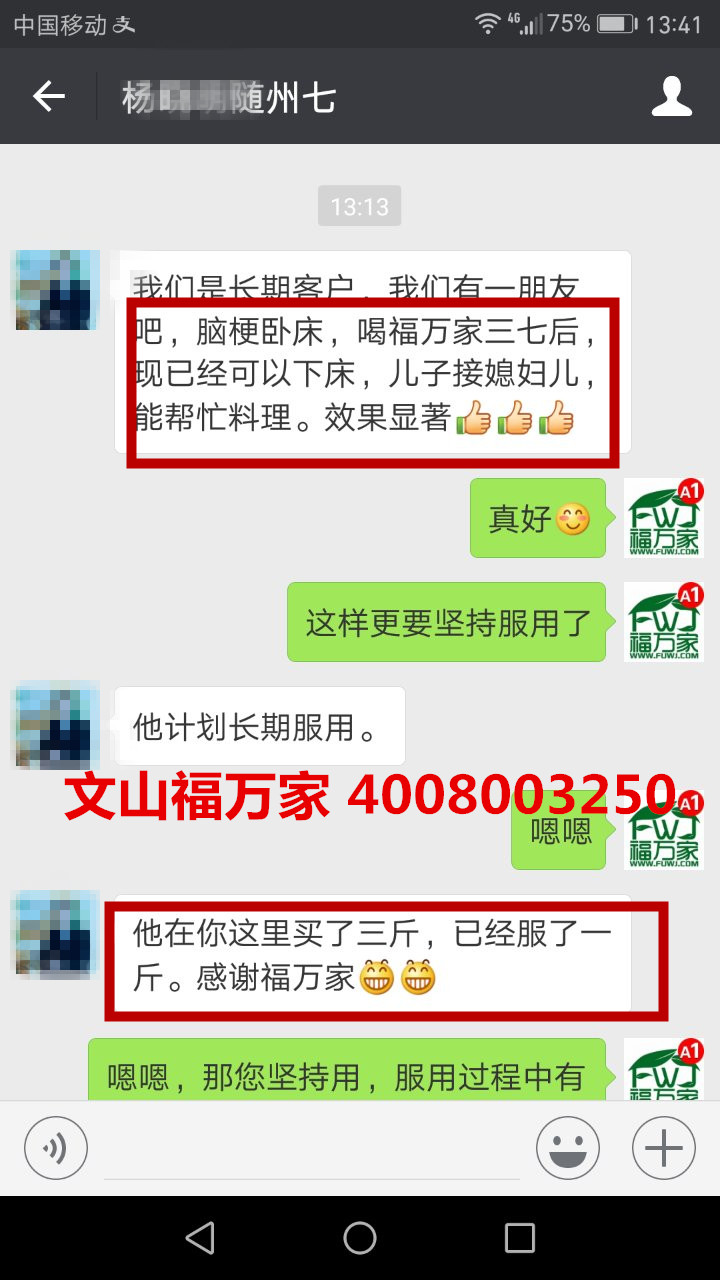Viewport: 720px width, 1280px height.
Task: Tap the FWJ avatar beside 真好 message
Action: click(x=663, y=518)
